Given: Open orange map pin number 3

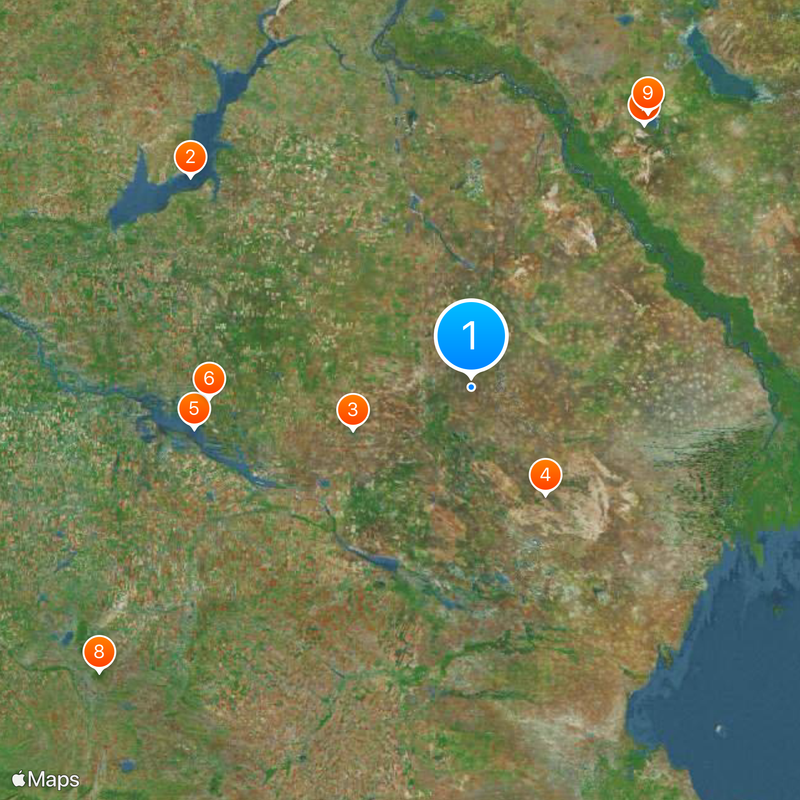Looking at the screenshot, I should coord(352,410).
